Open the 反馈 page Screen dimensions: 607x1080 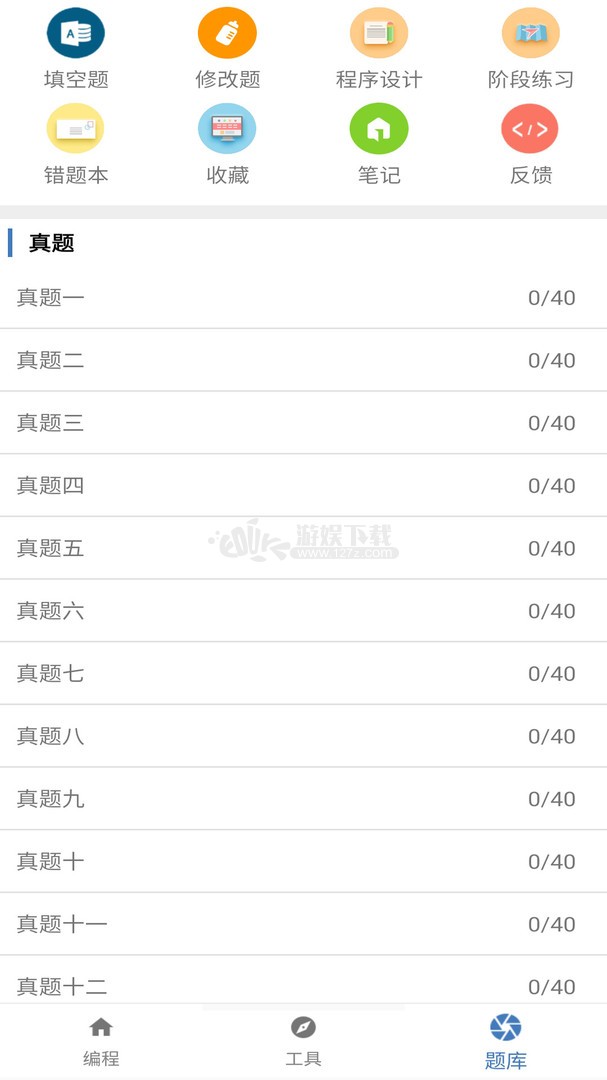tap(530, 145)
